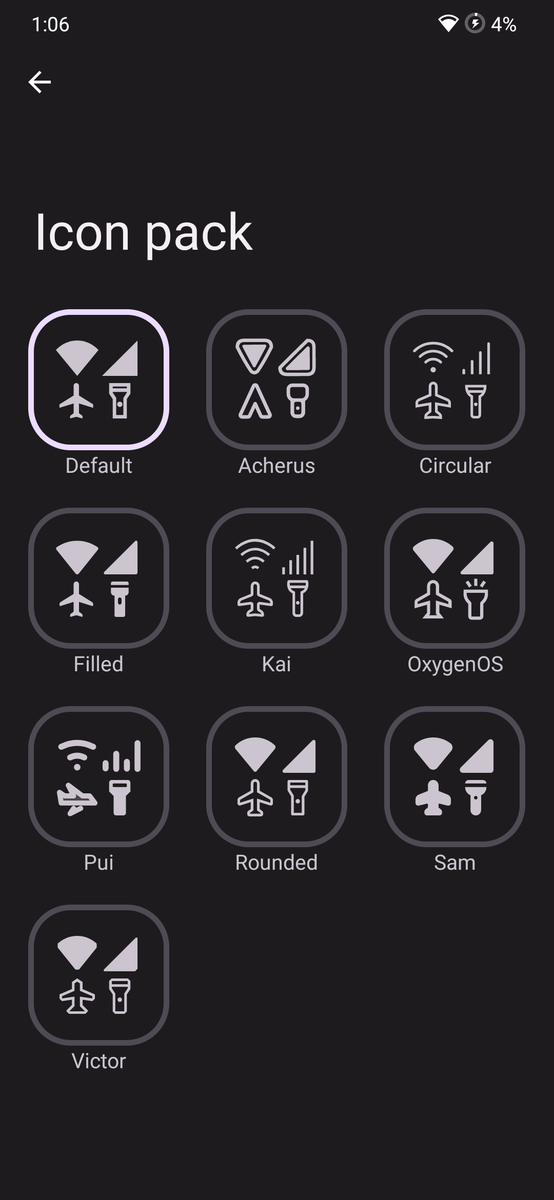The height and width of the screenshot is (1200, 554).
Task: Pick the Victor icon pack
Action: (98, 975)
